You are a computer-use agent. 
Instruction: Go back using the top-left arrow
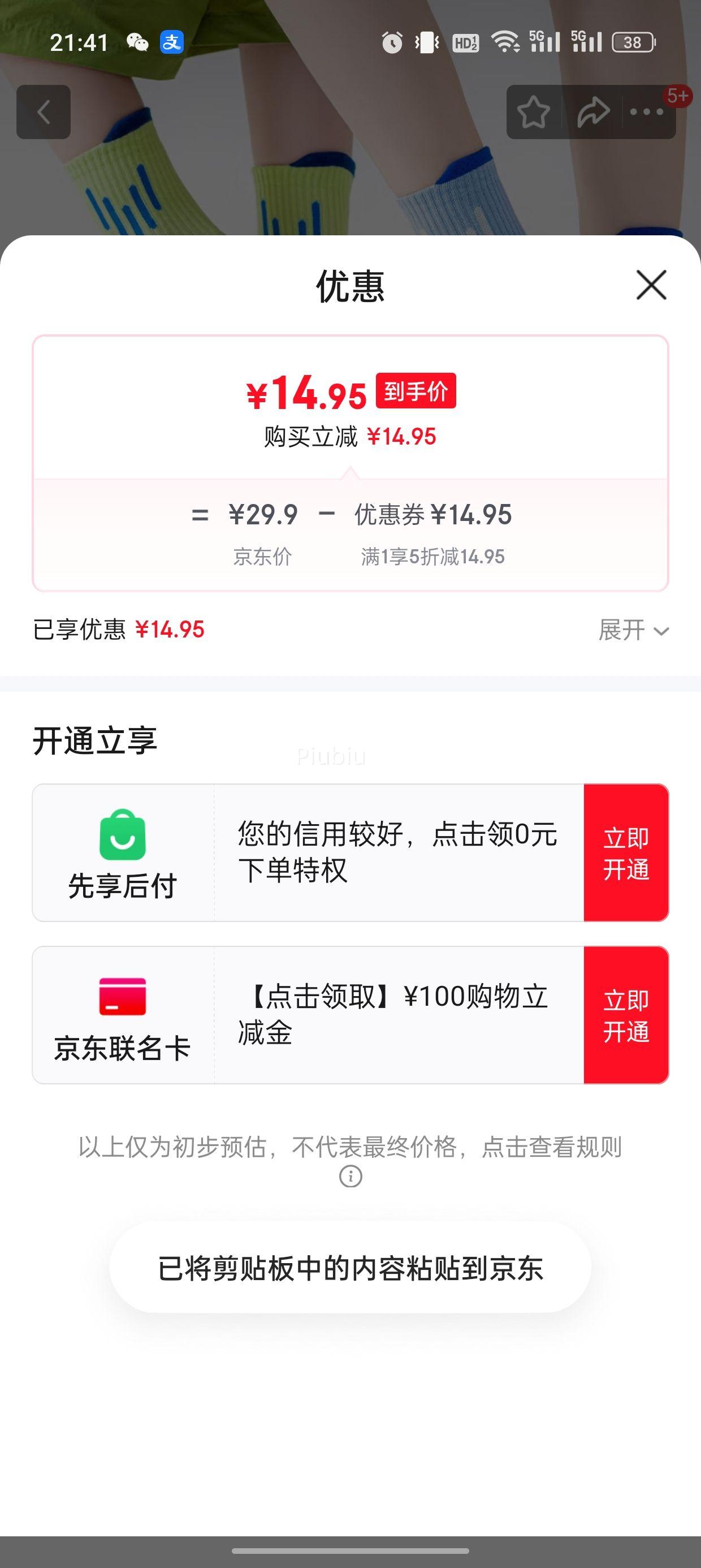[44, 112]
